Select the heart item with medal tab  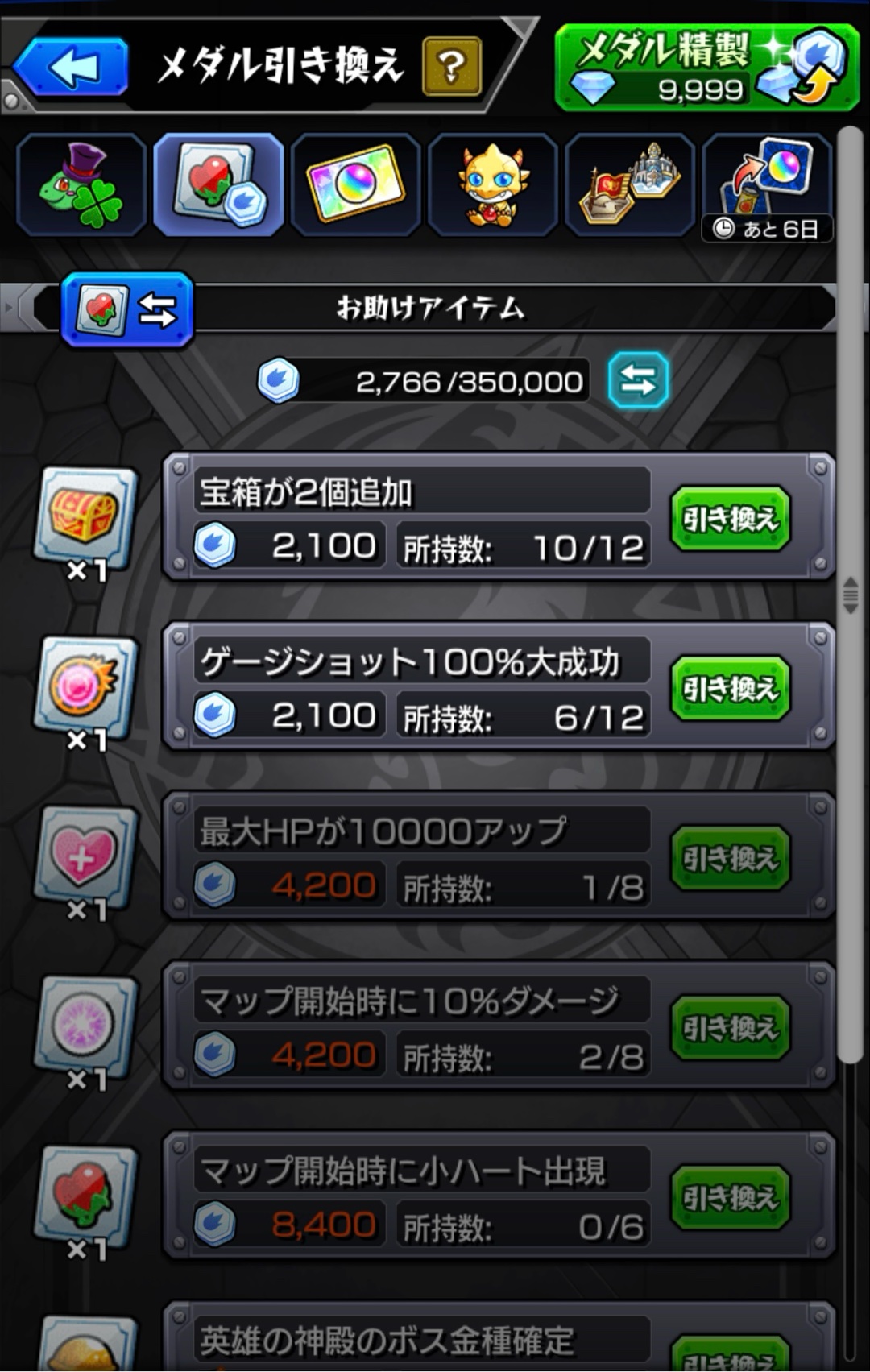click(x=218, y=185)
